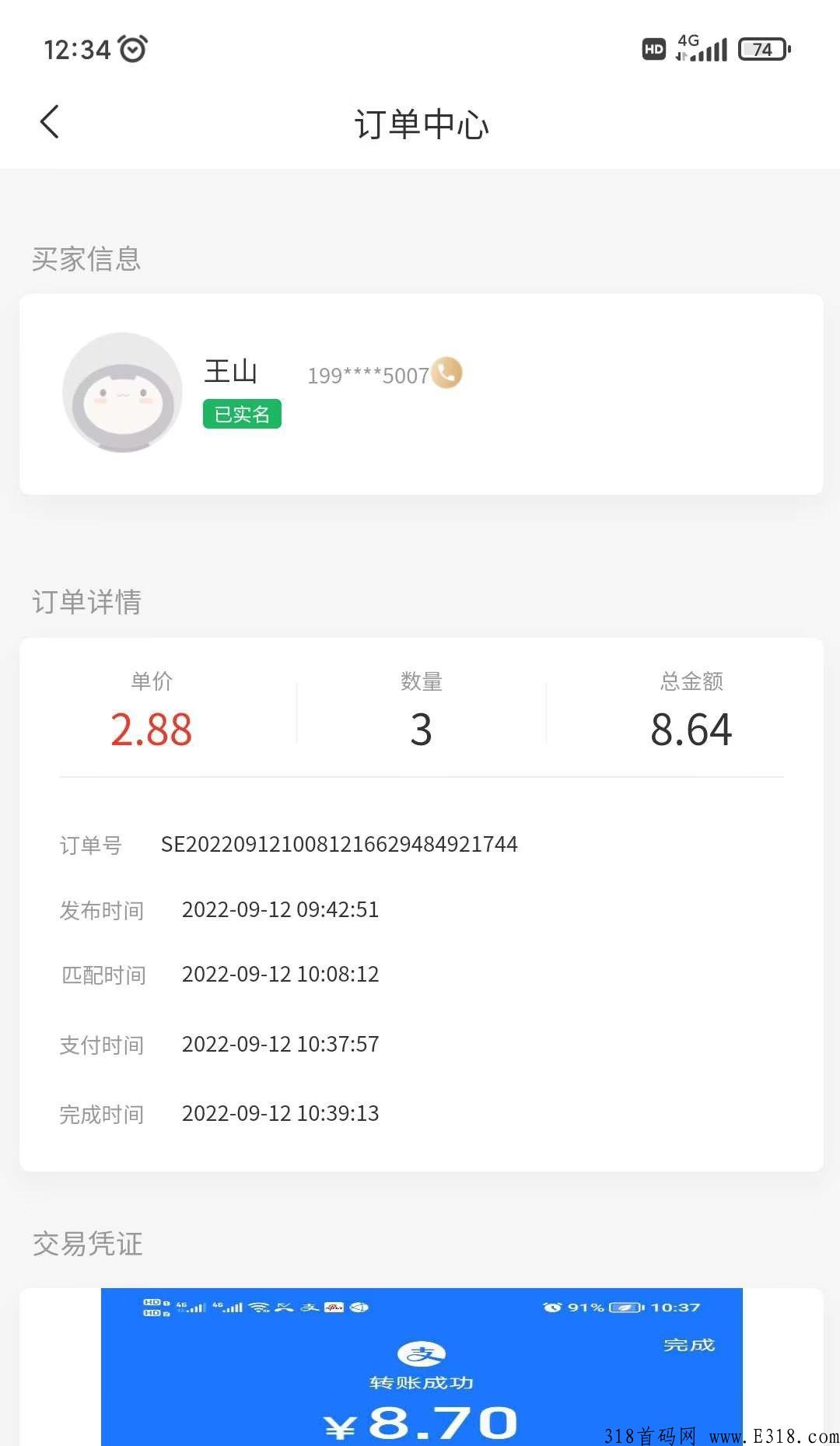Go back from the 订单中心 page
The height and width of the screenshot is (1446, 840).
50,122
